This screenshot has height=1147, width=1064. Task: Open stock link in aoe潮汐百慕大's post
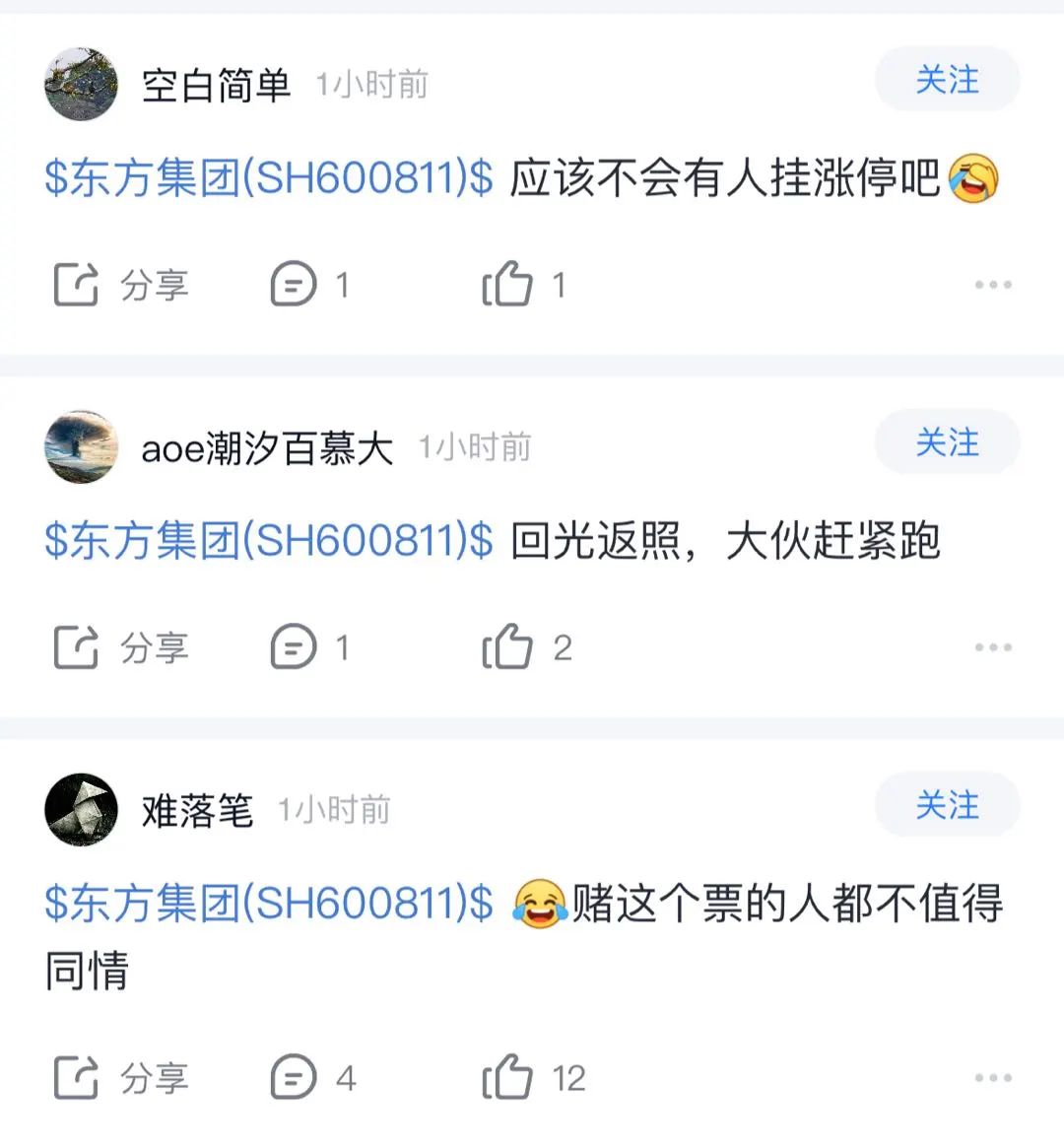point(268,541)
